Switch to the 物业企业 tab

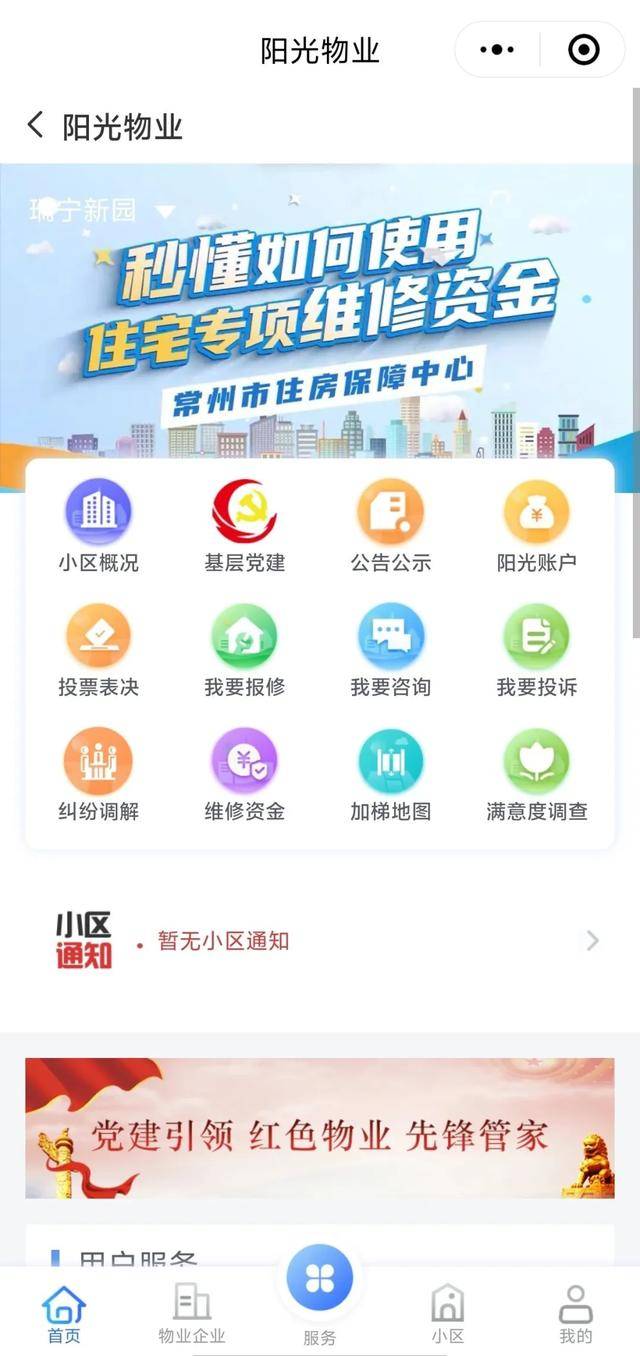coord(192,1313)
